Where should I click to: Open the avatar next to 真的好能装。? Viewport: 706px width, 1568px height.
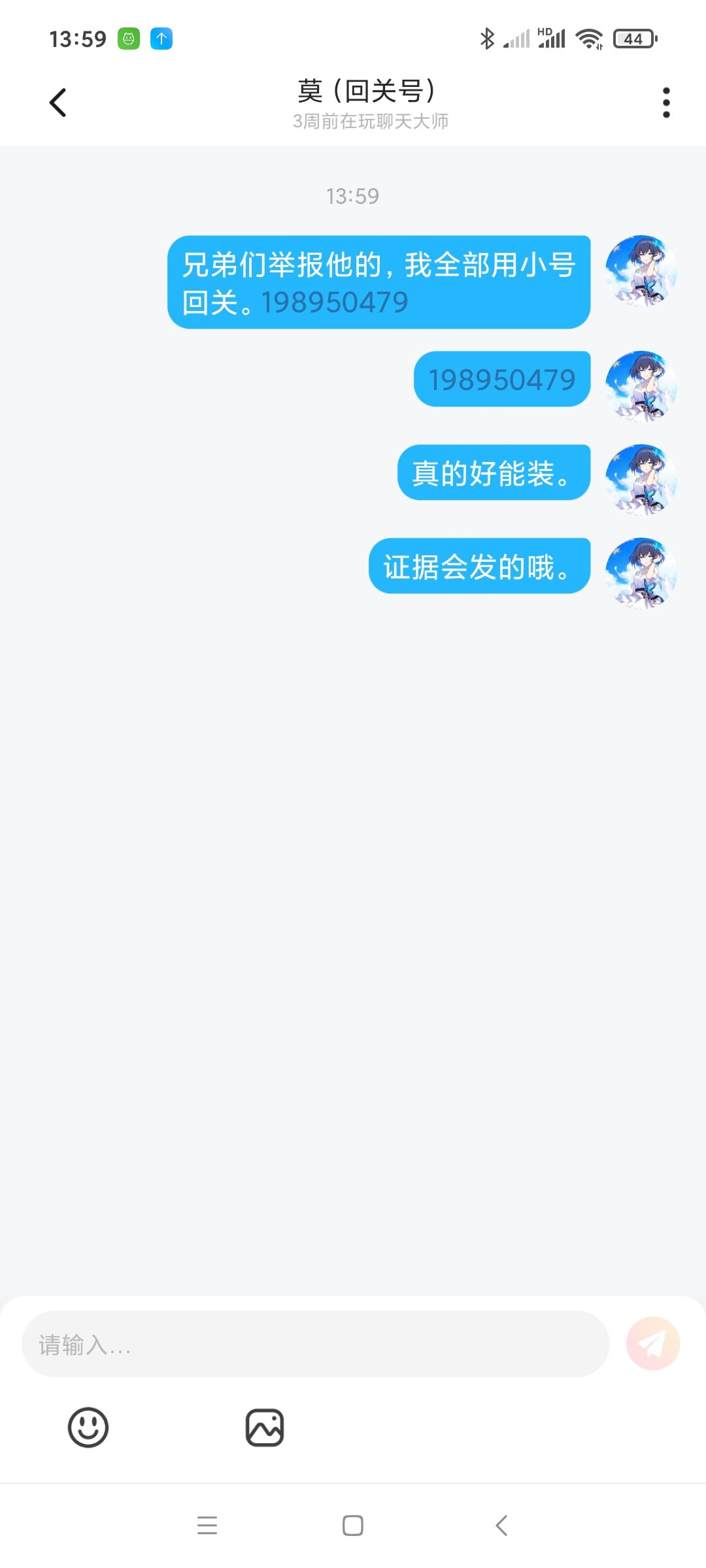(x=641, y=480)
